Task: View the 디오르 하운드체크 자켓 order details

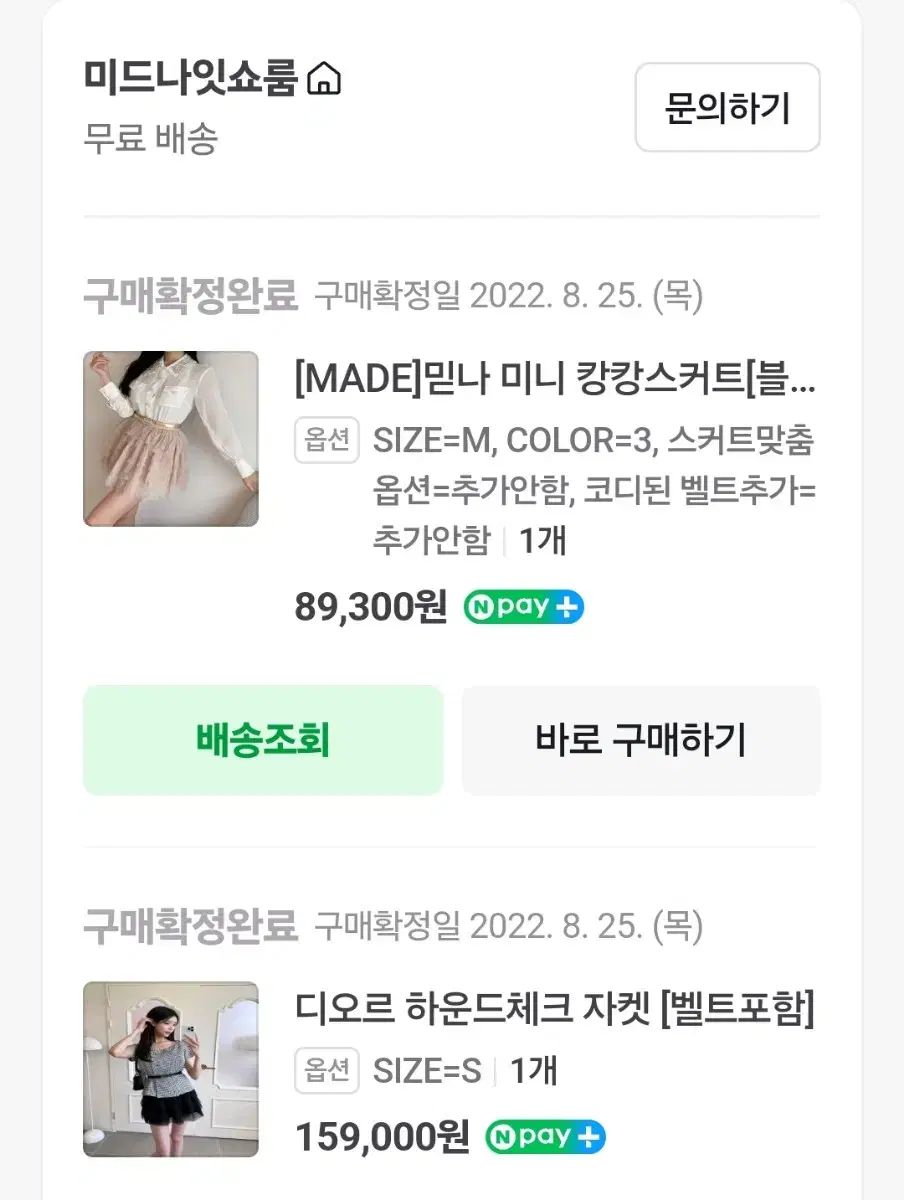Action: (x=555, y=1010)
